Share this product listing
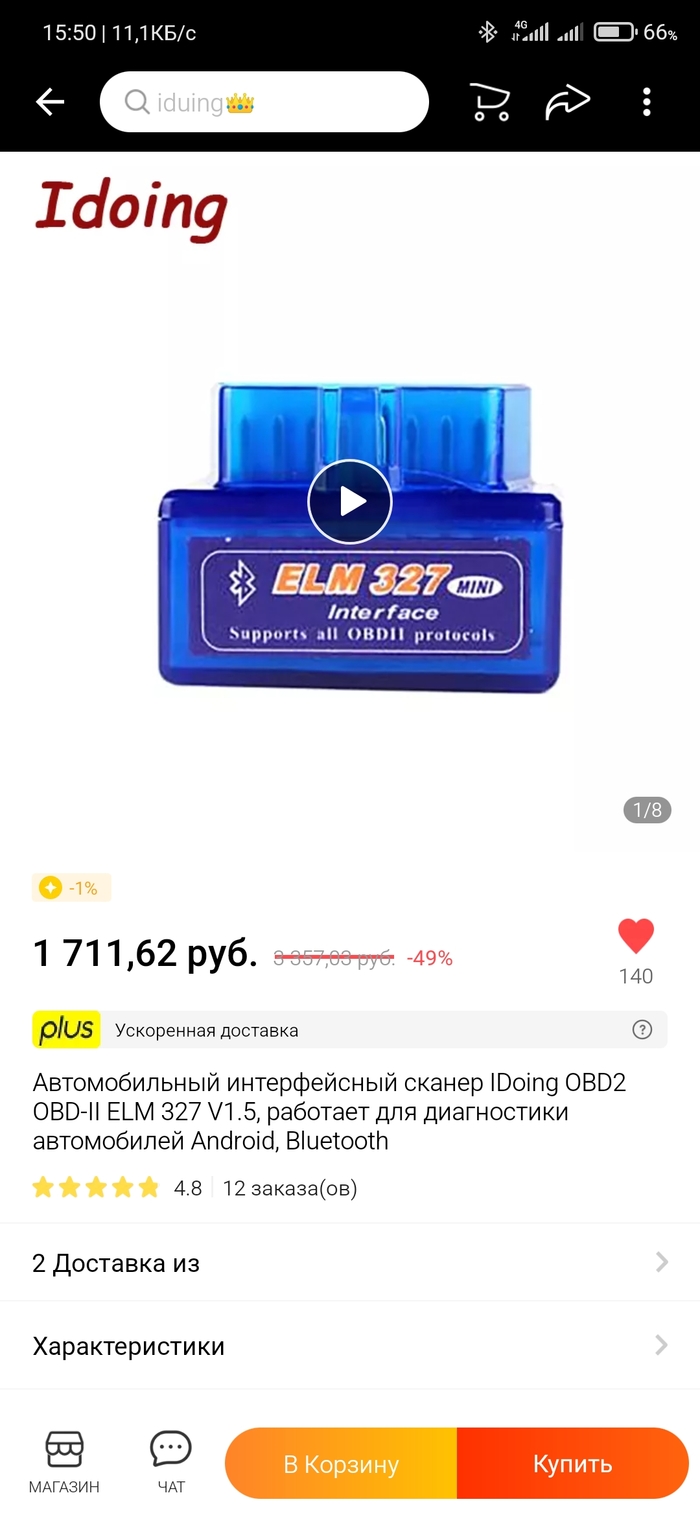Viewport: 700px width, 1517px height. (x=567, y=102)
